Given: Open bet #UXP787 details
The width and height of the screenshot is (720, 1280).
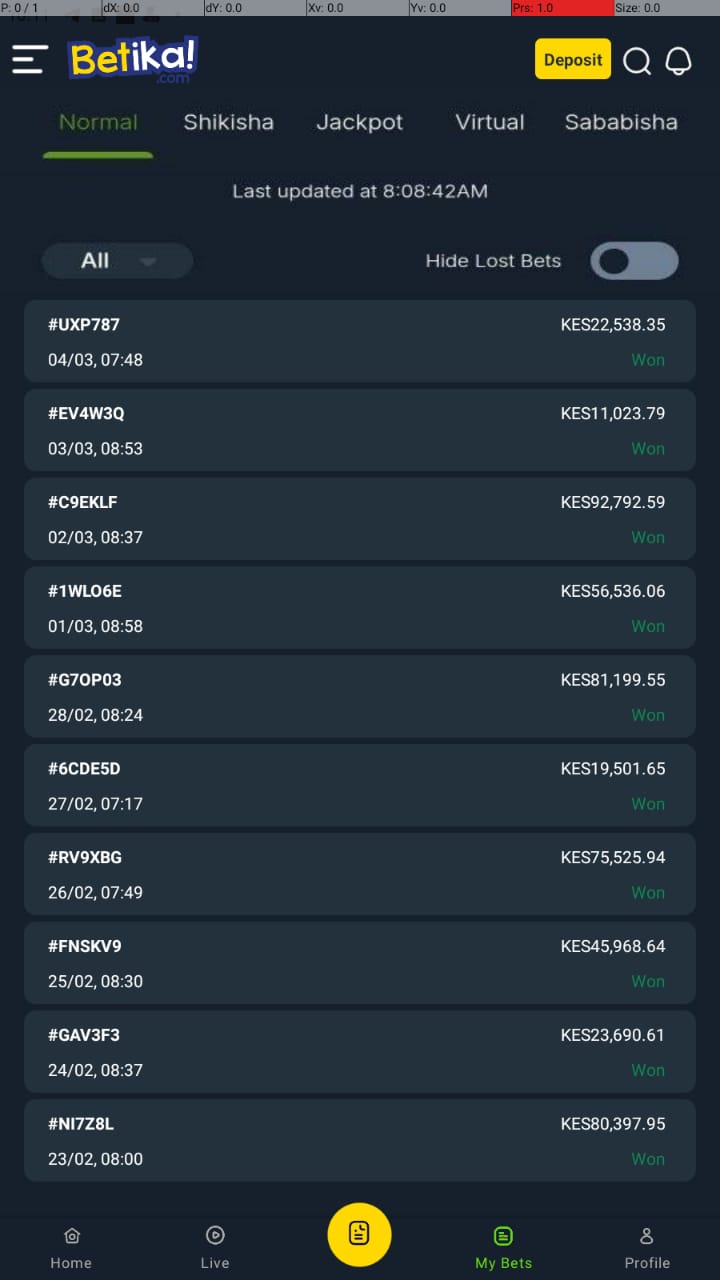Looking at the screenshot, I should [360, 341].
